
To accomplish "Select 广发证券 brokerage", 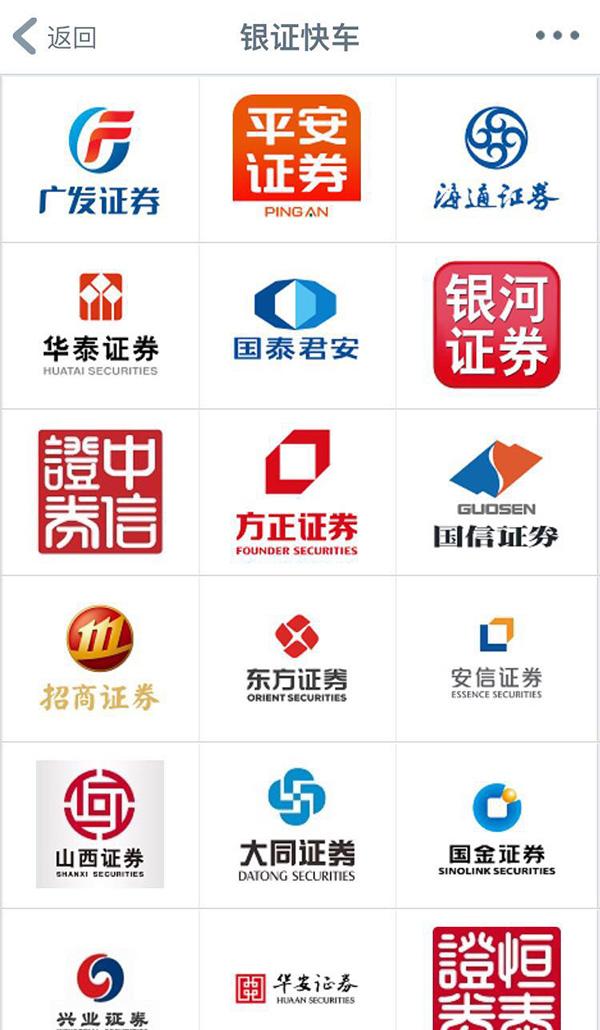I will (x=100, y=159).
